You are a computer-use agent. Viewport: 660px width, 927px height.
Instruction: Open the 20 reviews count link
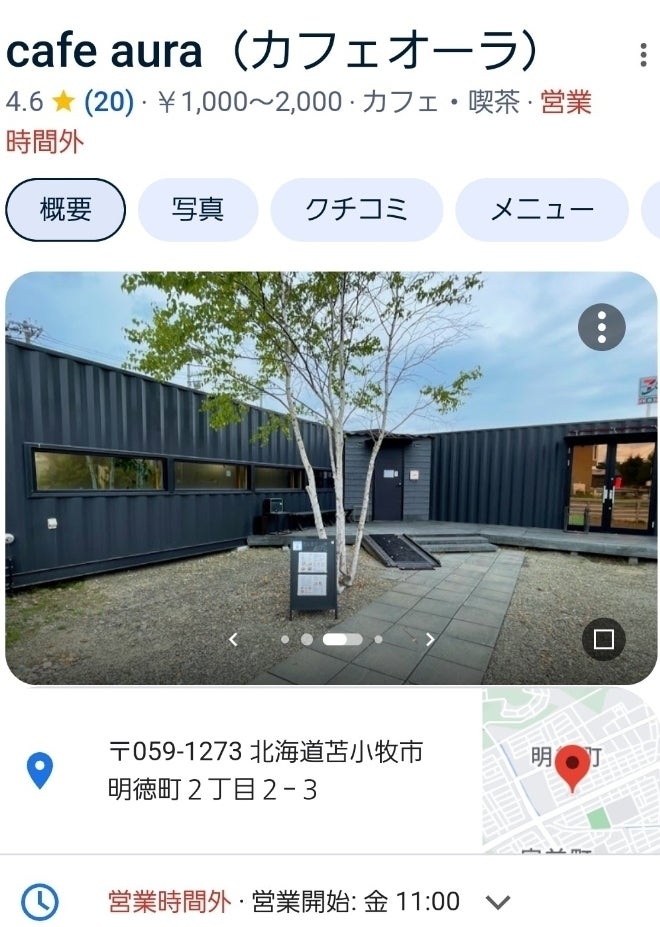109,102
